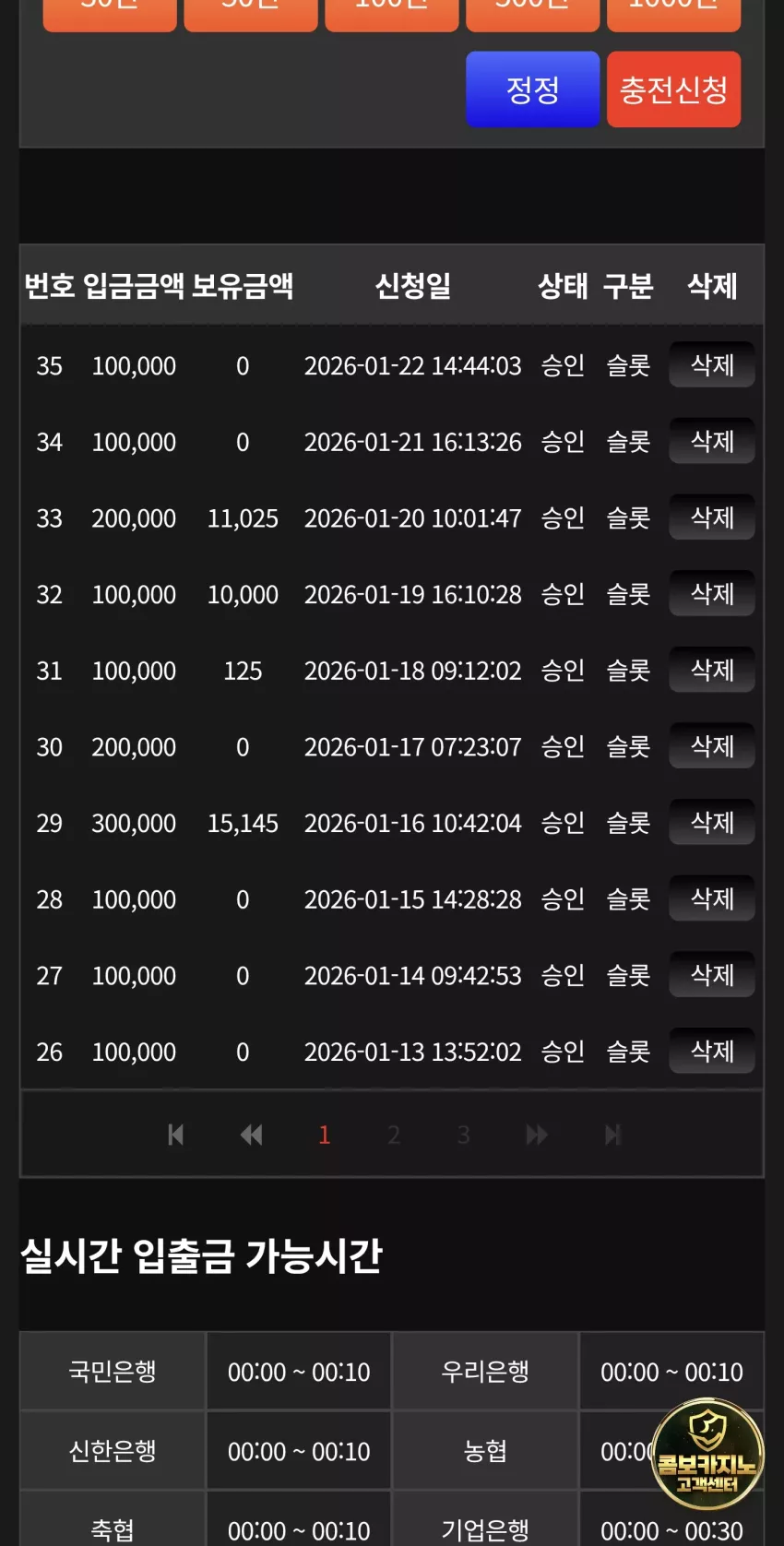Jump to the first page arrow
The image size is (784, 1546).
(x=175, y=1135)
